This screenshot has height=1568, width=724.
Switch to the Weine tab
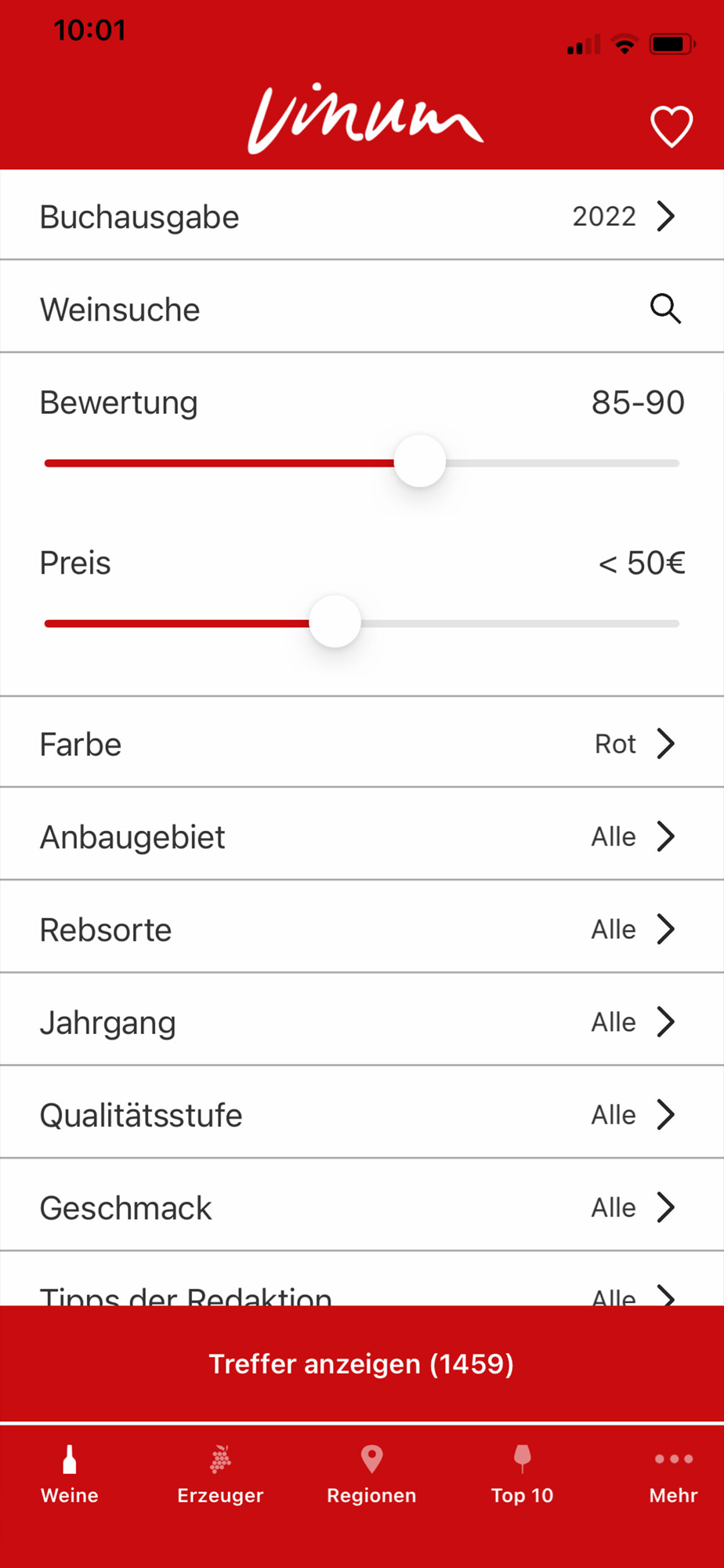(x=70, y=1475)
